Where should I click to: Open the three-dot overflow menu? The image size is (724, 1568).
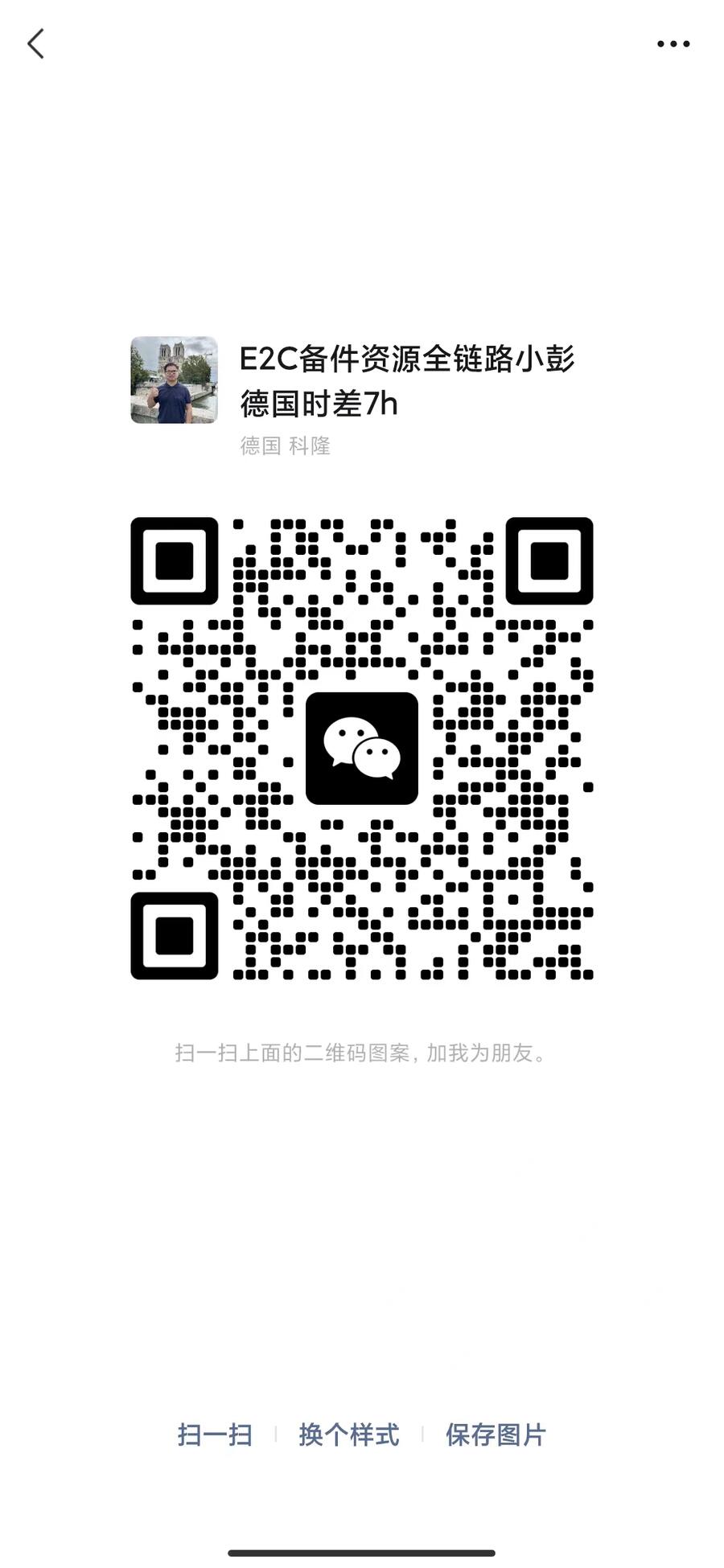tap(673, 44)
